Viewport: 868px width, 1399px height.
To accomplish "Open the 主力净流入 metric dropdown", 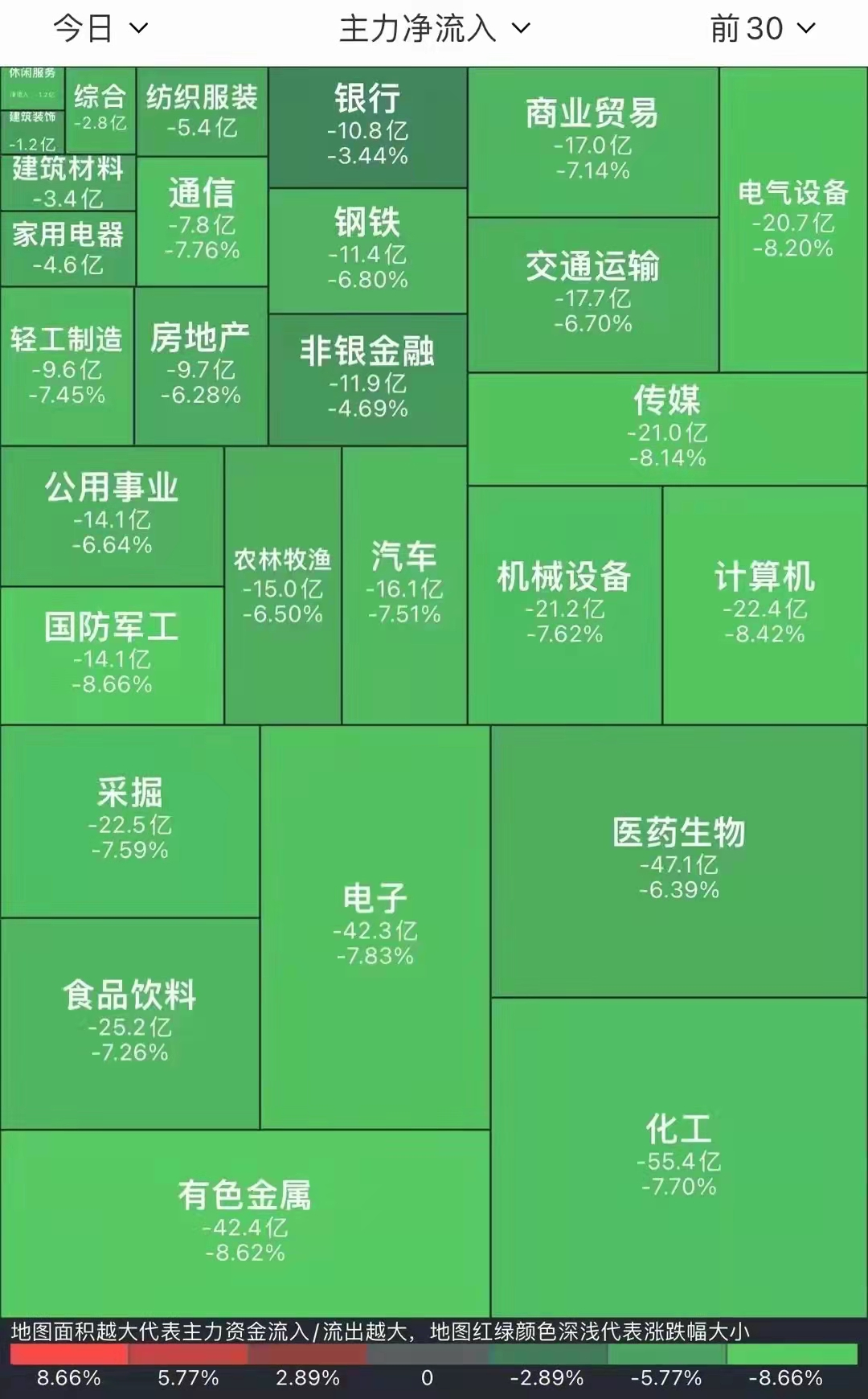I will pos(434,28).
